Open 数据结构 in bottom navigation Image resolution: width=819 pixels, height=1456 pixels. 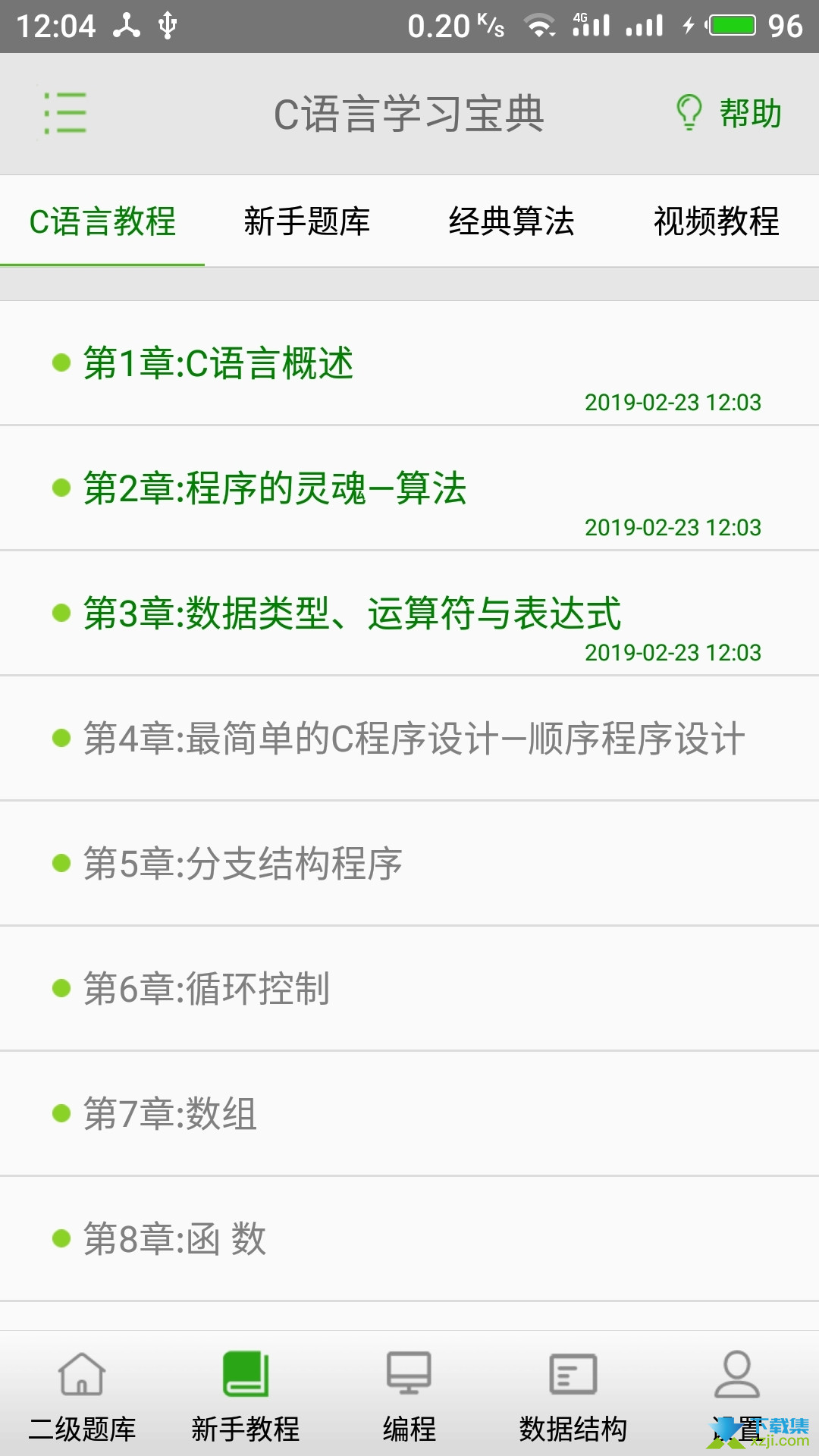[x=573, y=1395]
